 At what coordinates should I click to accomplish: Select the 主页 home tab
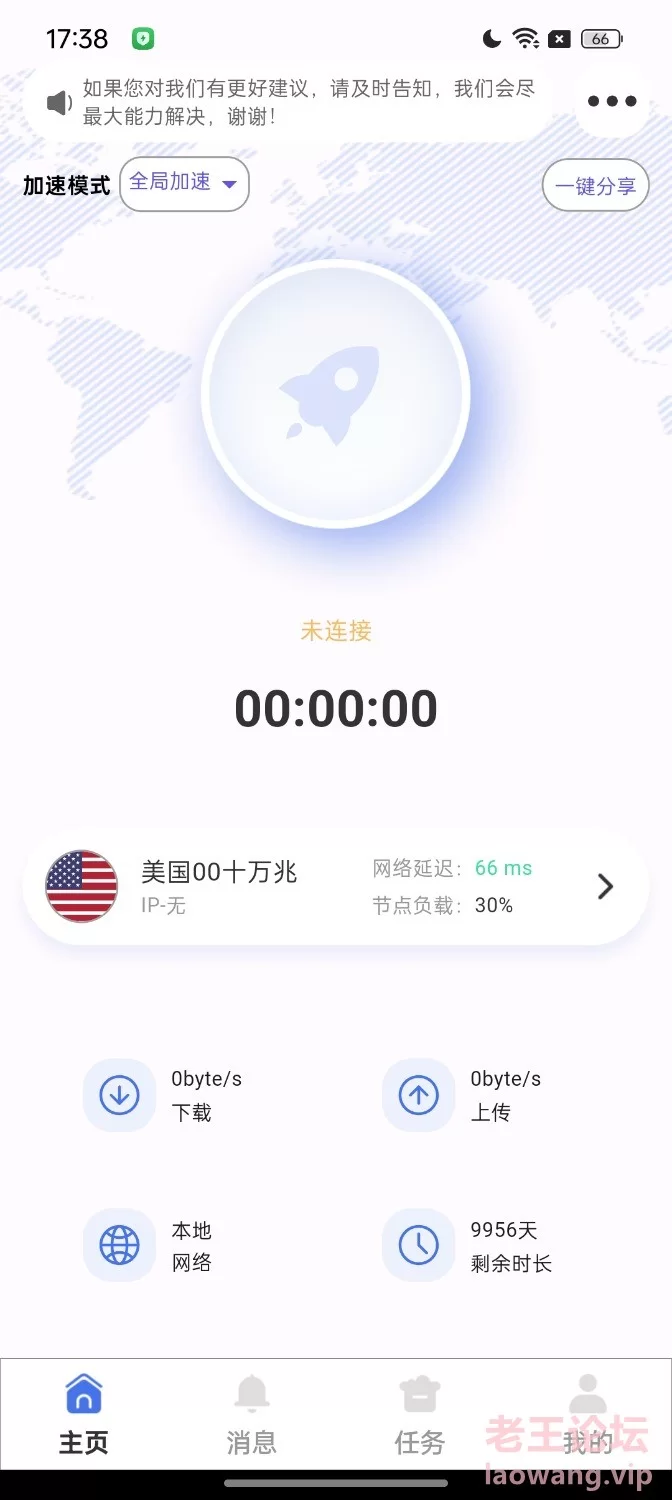[84, 1414]
